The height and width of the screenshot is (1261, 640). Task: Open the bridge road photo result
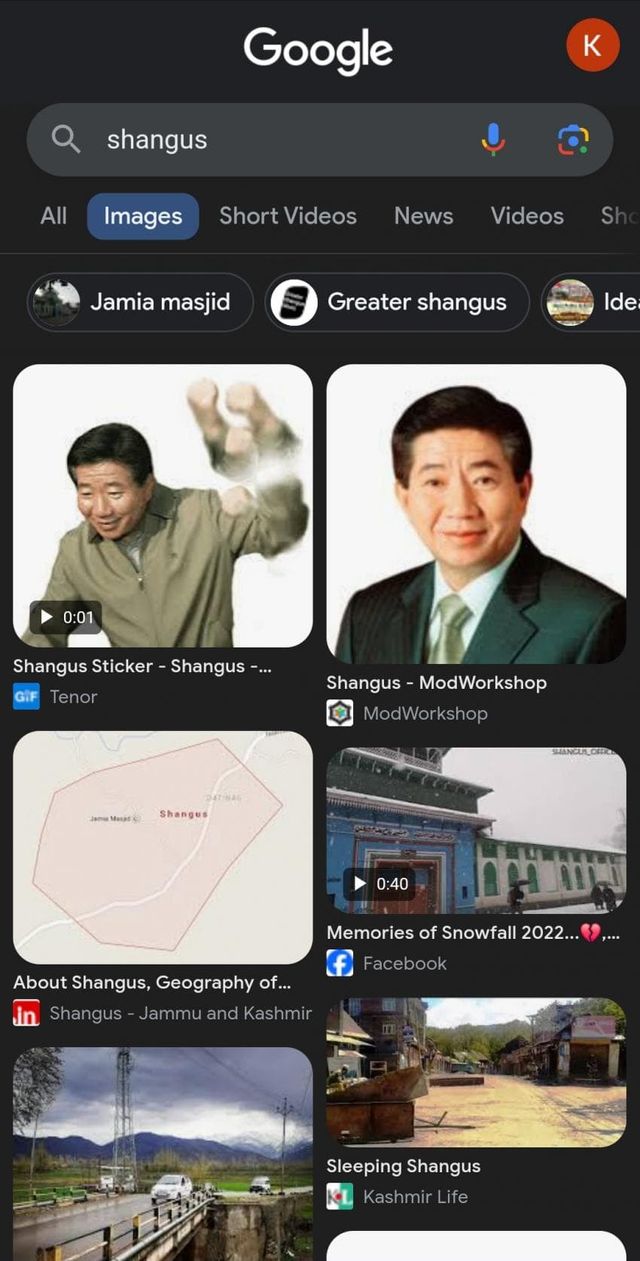click(x=162, y=1154)
